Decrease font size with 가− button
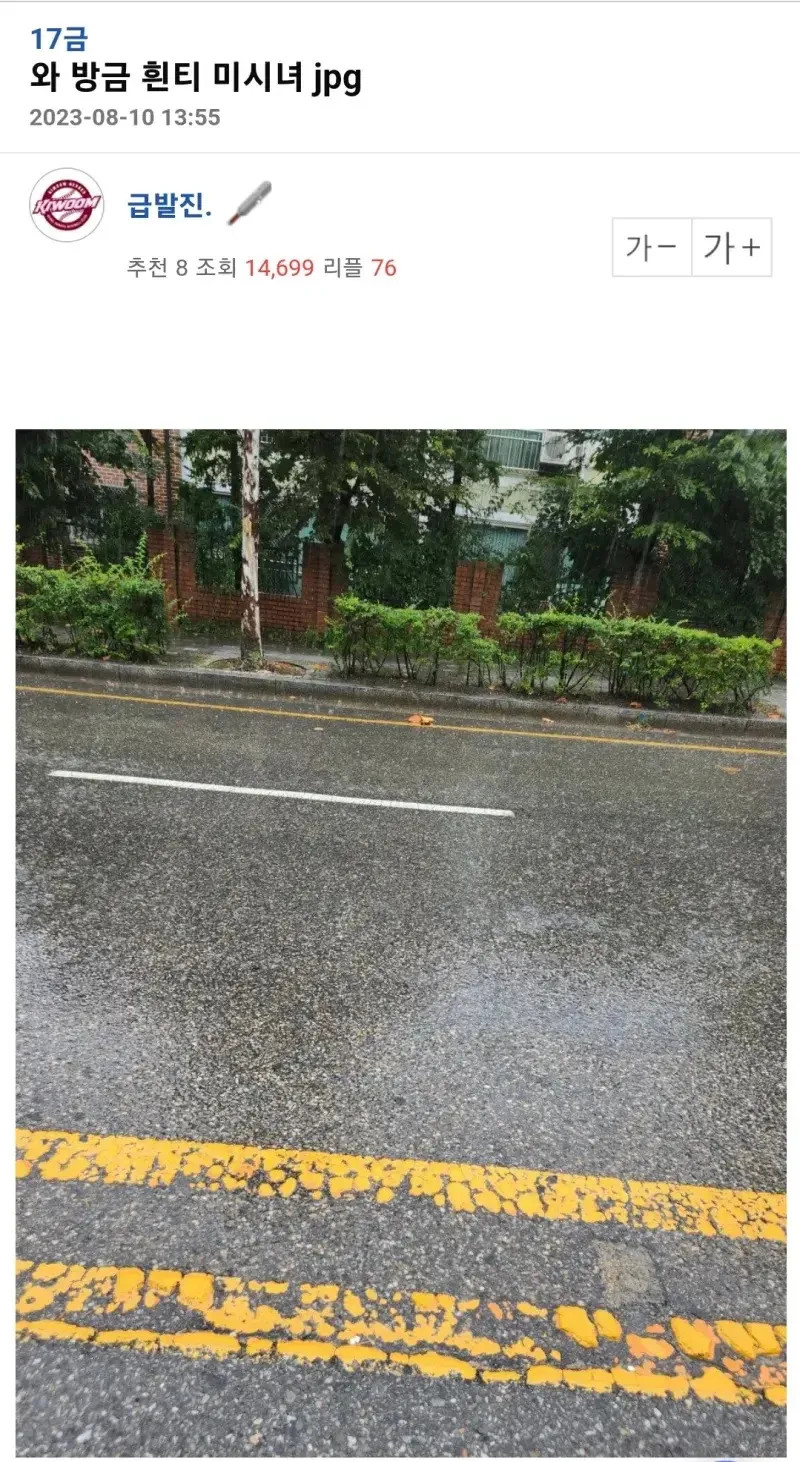Screen dimensions: 800x1462 [x=652, y=247]
